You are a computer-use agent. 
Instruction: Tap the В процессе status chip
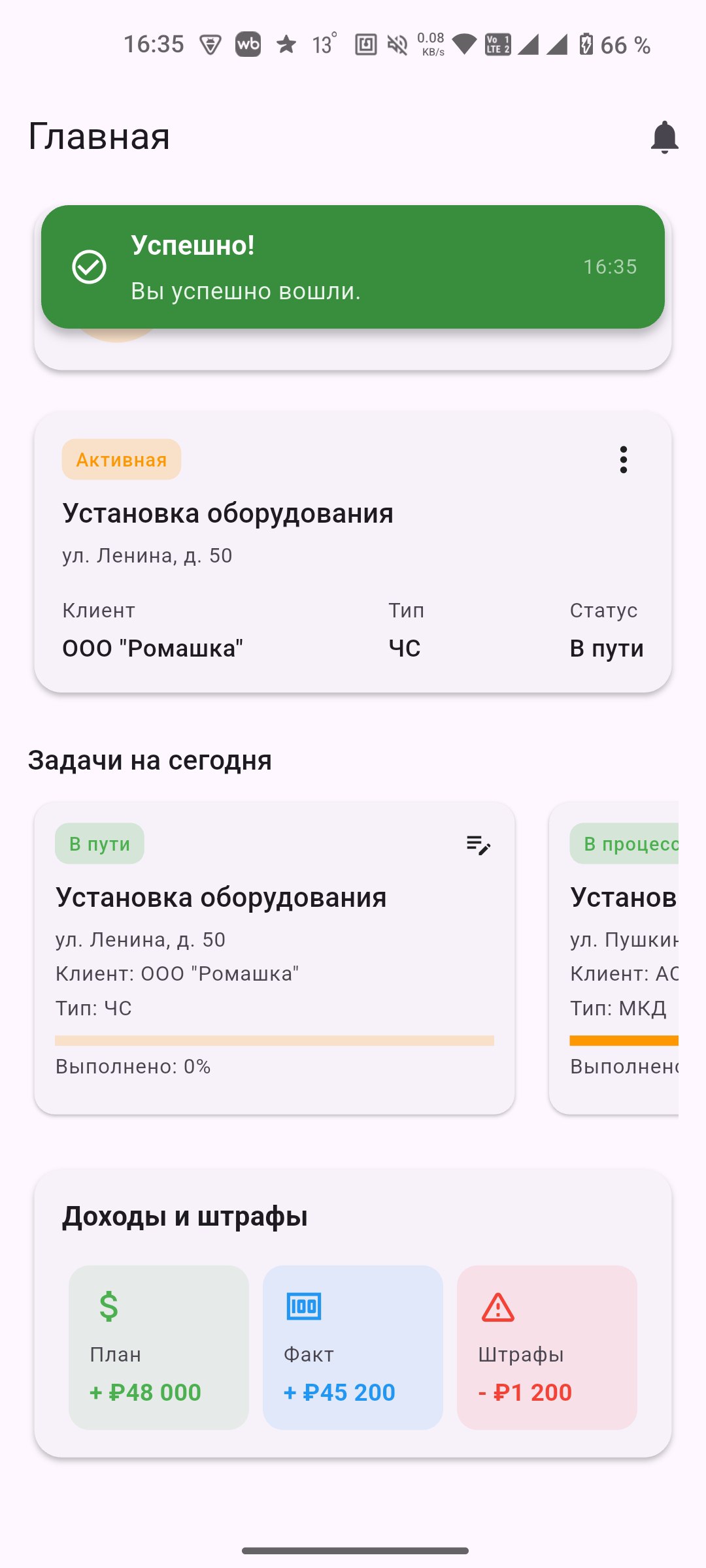[x=629, y=843]
